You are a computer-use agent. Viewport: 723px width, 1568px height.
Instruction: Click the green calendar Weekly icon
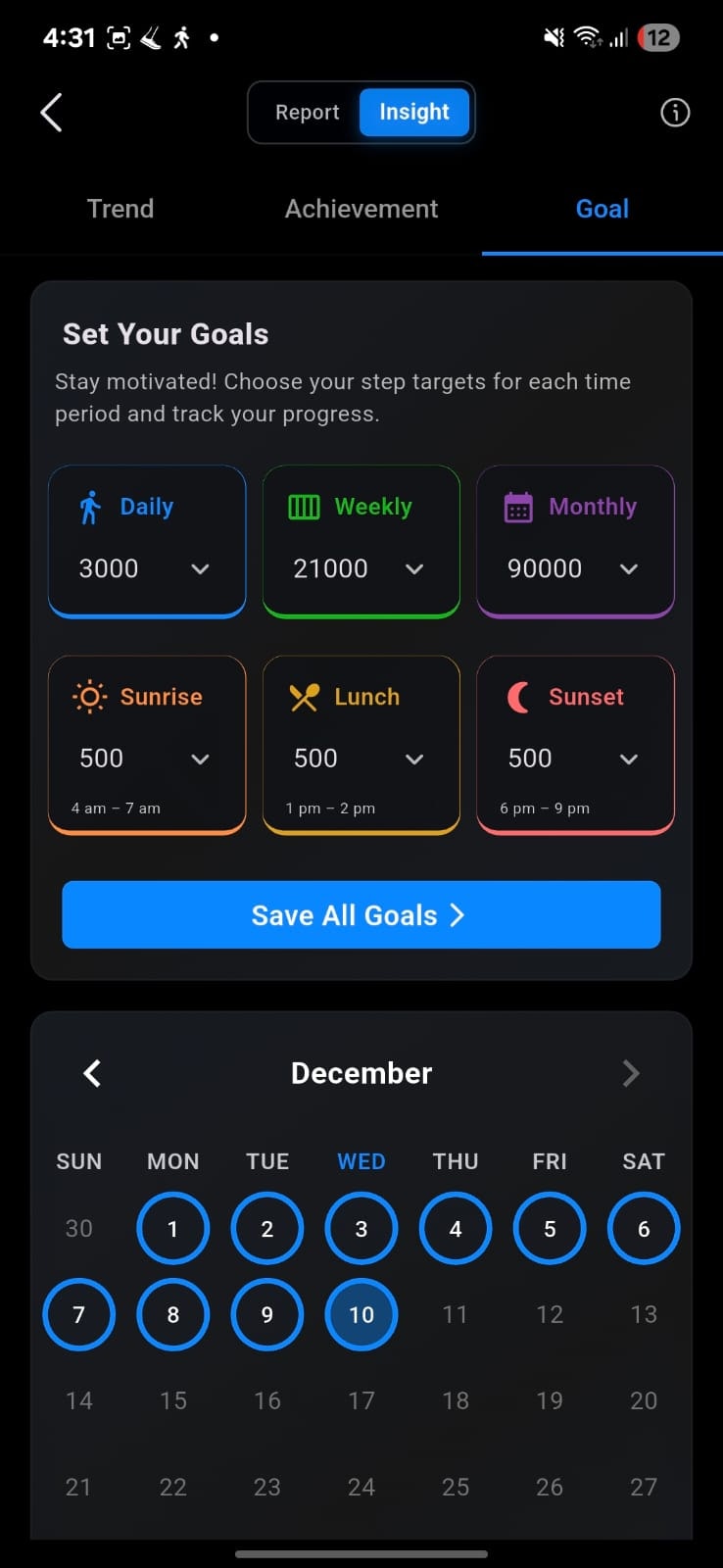[303, 507]
